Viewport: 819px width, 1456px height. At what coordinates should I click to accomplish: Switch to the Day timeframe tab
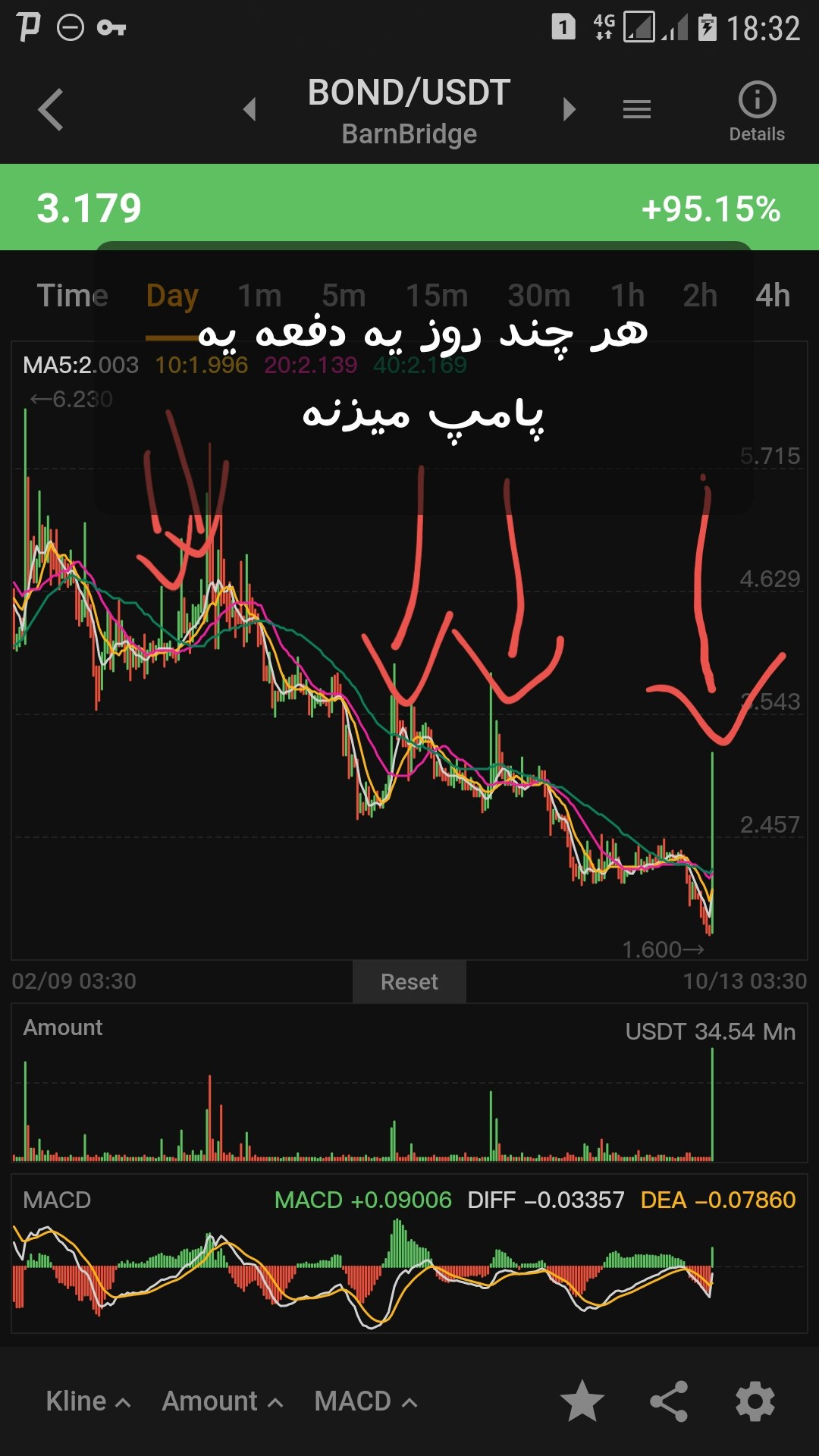(171, 296)
